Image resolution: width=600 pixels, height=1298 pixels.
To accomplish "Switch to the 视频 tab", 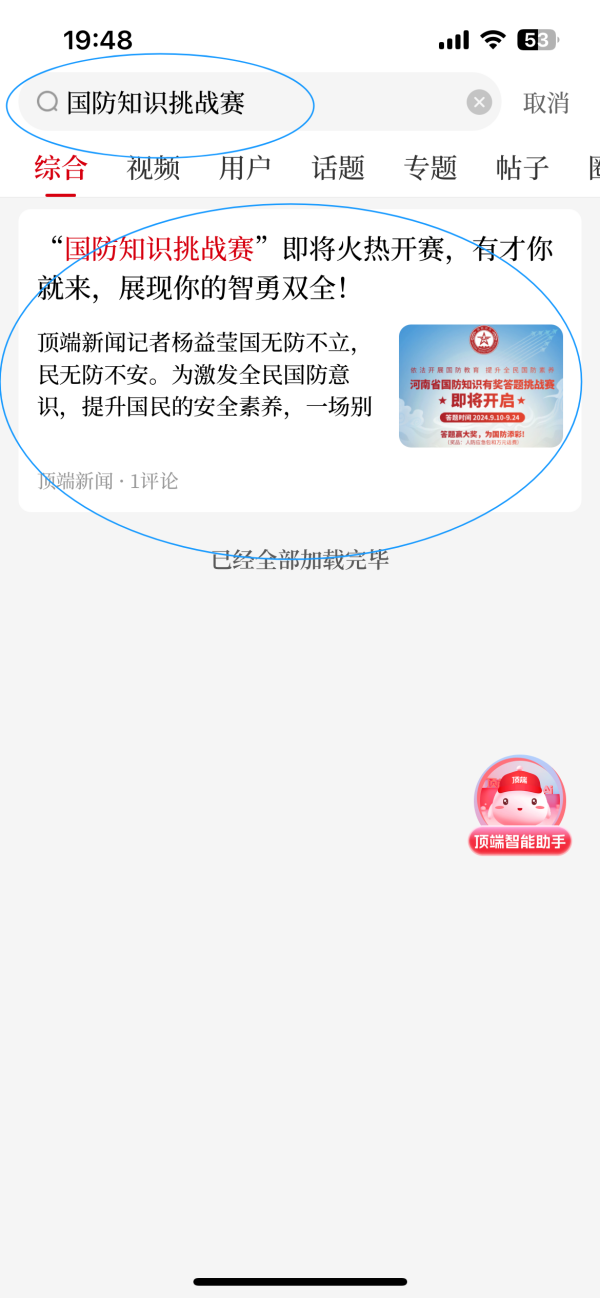I will pos(153,167).
